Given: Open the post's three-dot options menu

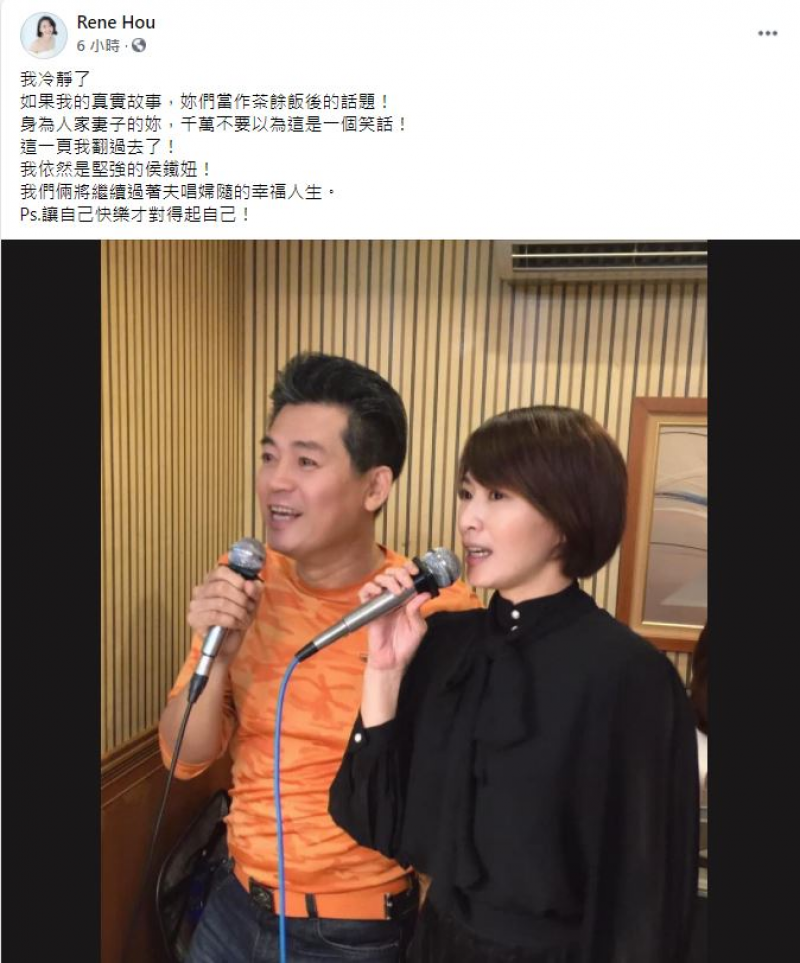Looking at the screenshot, I should [x=767, y=33].
